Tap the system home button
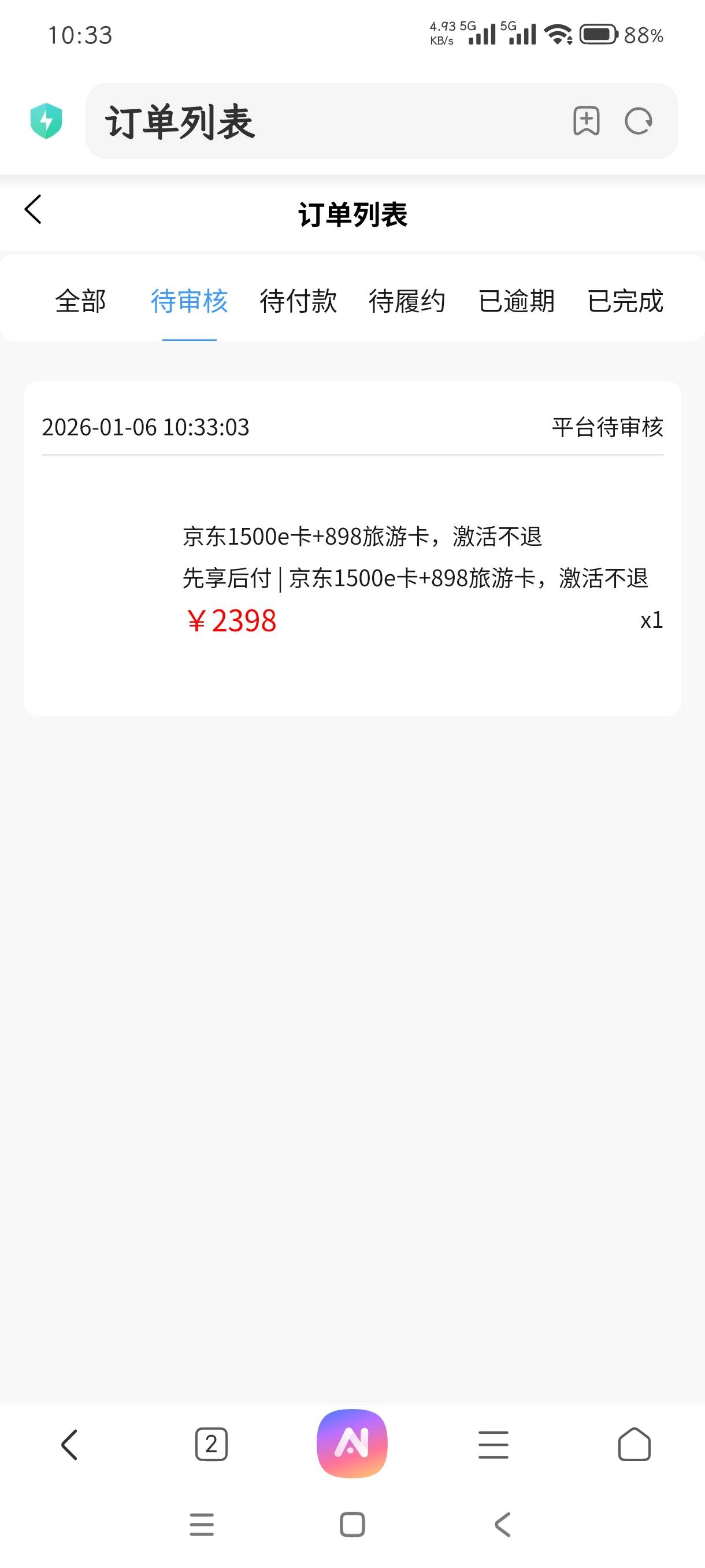 (x=352, y=1524)
